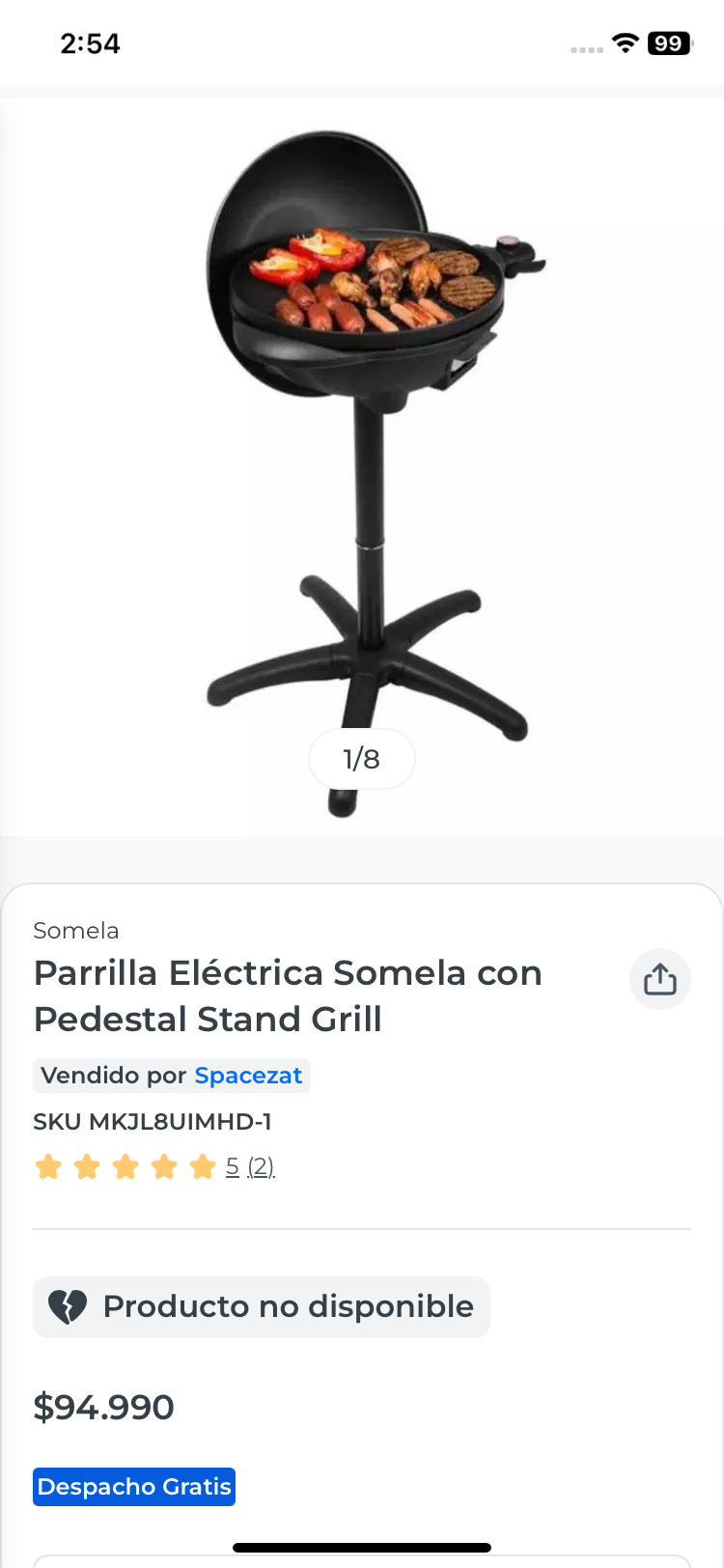
Task: Tap the share icon
Action: 659,978
